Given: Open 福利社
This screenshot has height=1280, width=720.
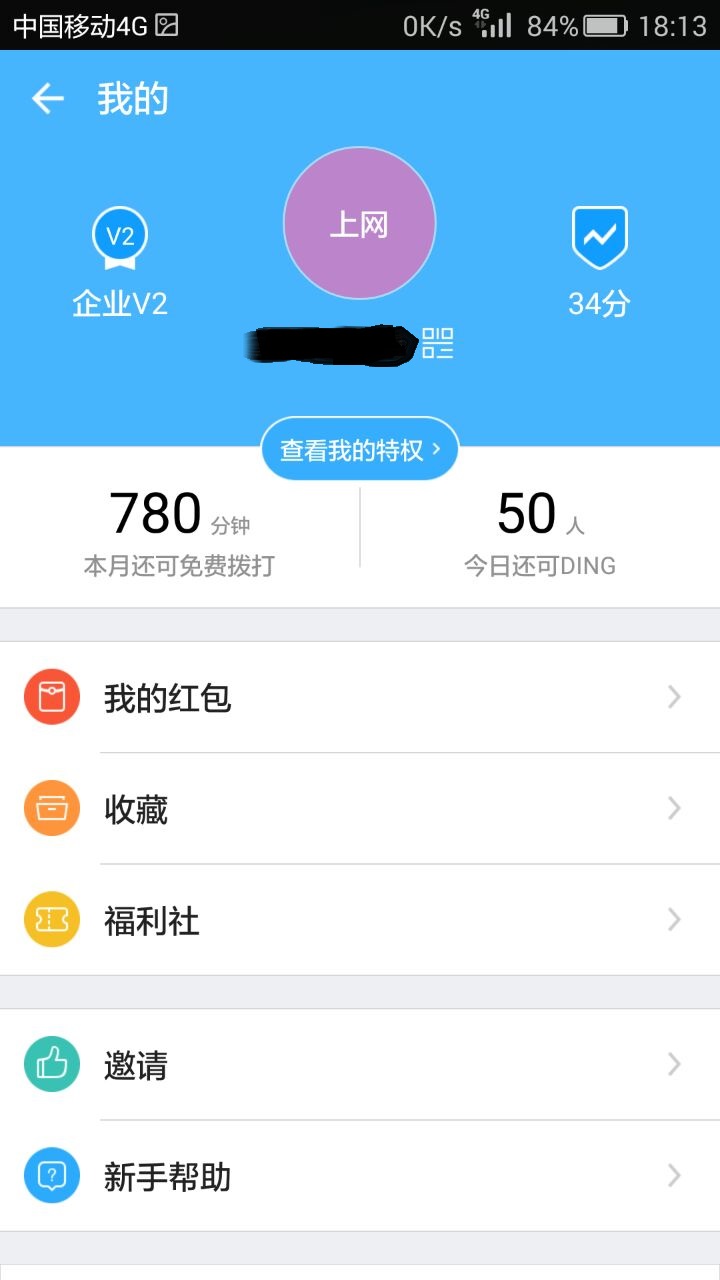Looking at the screenshot, I should tap(360, 920).
